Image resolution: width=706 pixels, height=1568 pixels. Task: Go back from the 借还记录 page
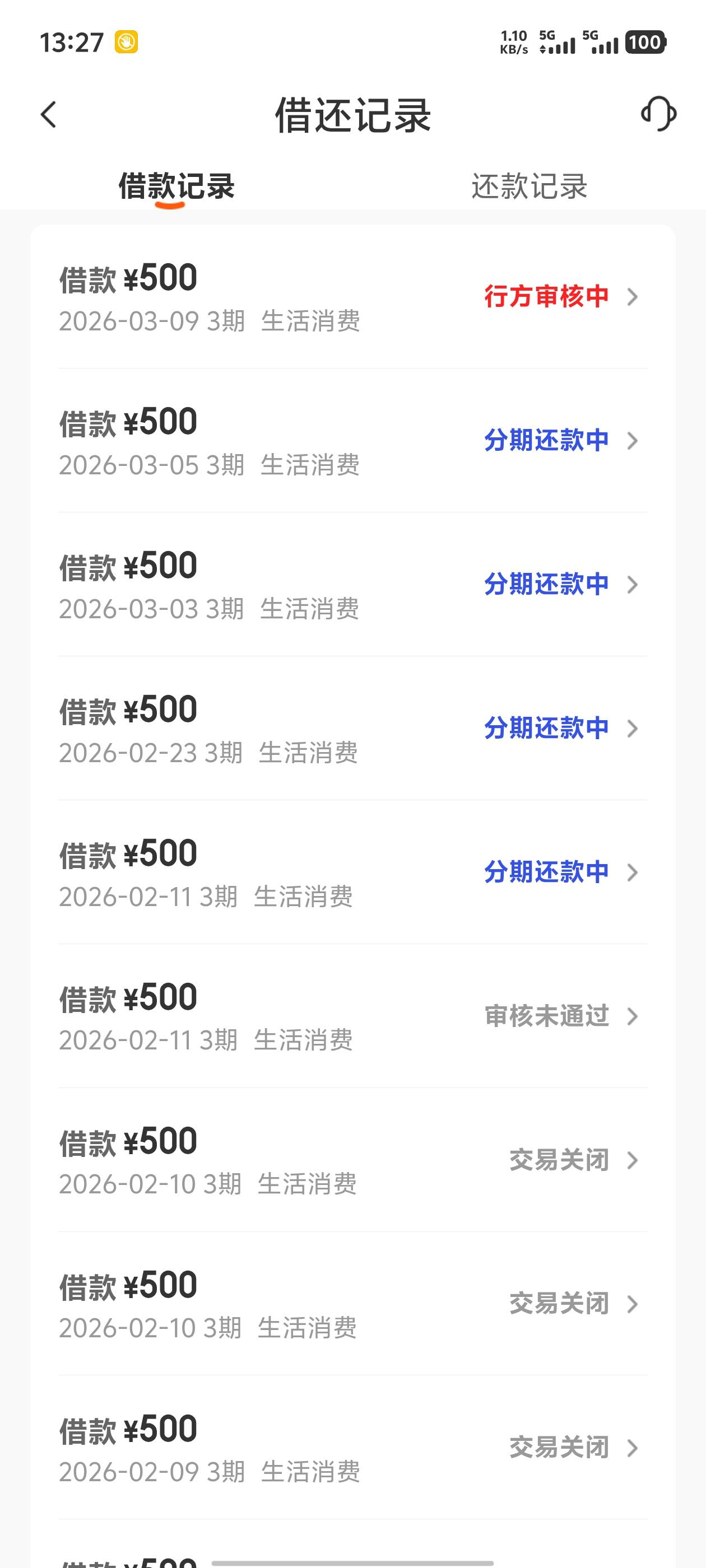[x=49, y=114]
